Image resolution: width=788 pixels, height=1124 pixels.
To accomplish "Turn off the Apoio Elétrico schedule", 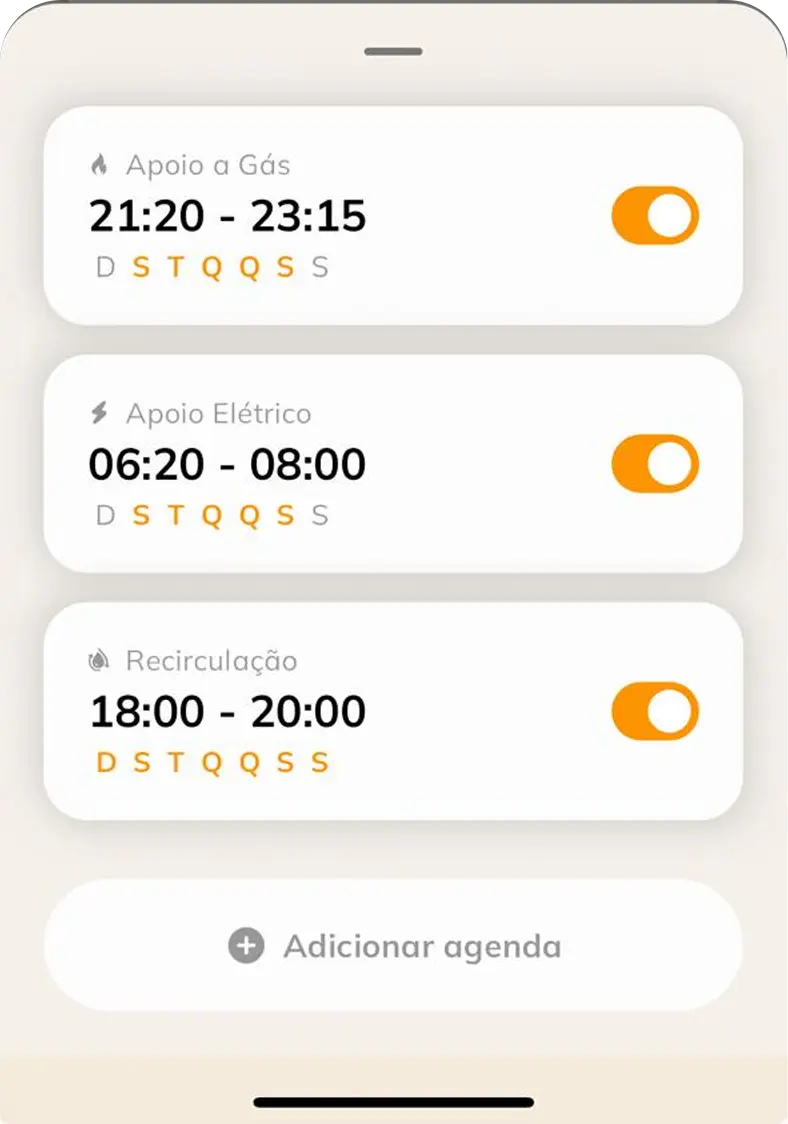I will (655, 464).
